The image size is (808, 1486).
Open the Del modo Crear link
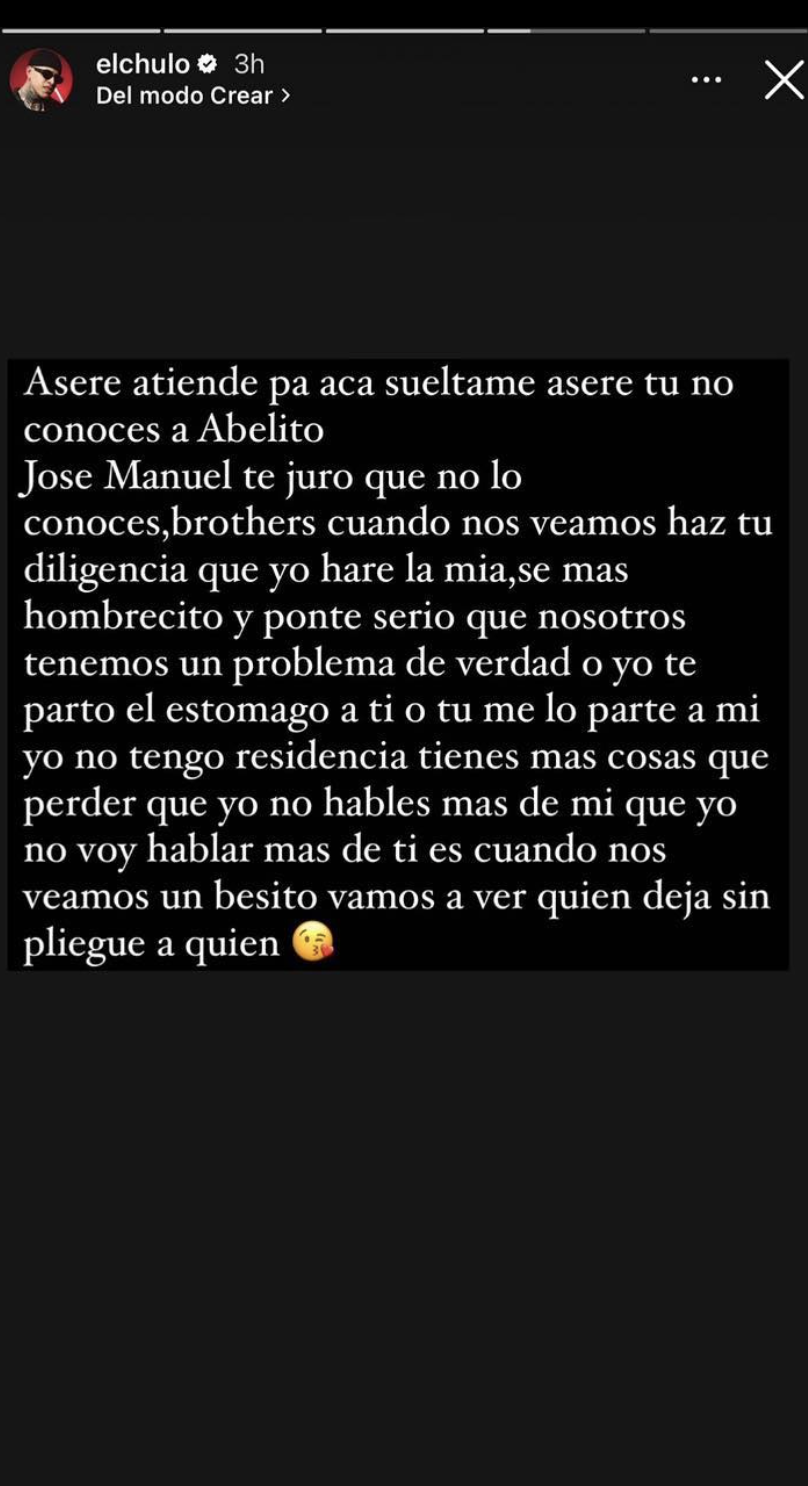coord(192,96)
